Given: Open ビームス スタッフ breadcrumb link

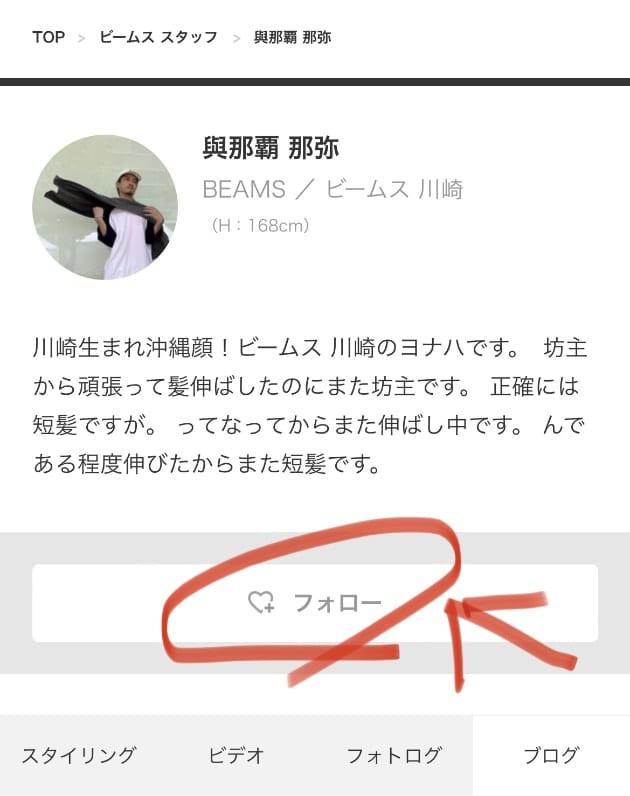Looking at the screenshot, I should click(x=158, y=37).
